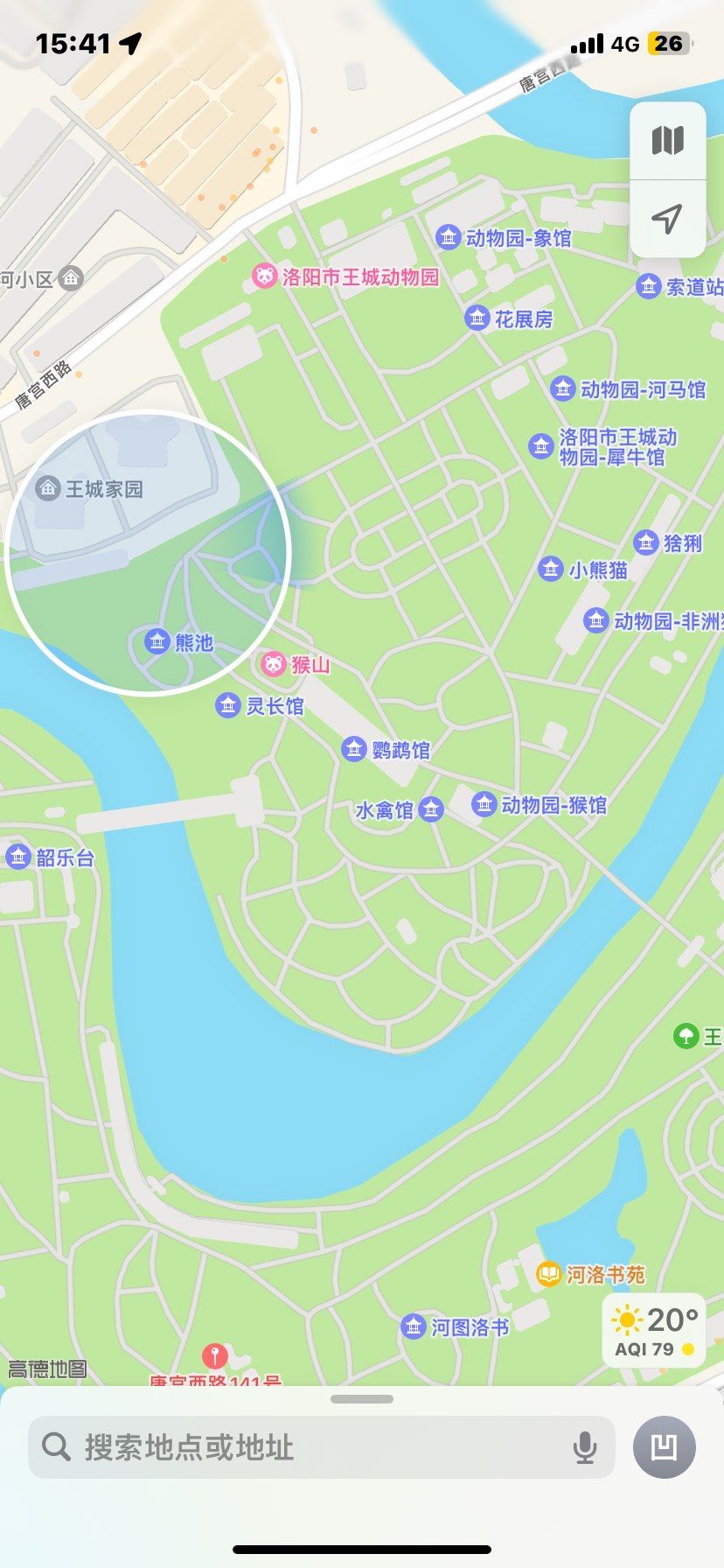Select the 熊池 attraction marker
The width and height of the screenshot is (724, 1568).
(x=157, y=640)
